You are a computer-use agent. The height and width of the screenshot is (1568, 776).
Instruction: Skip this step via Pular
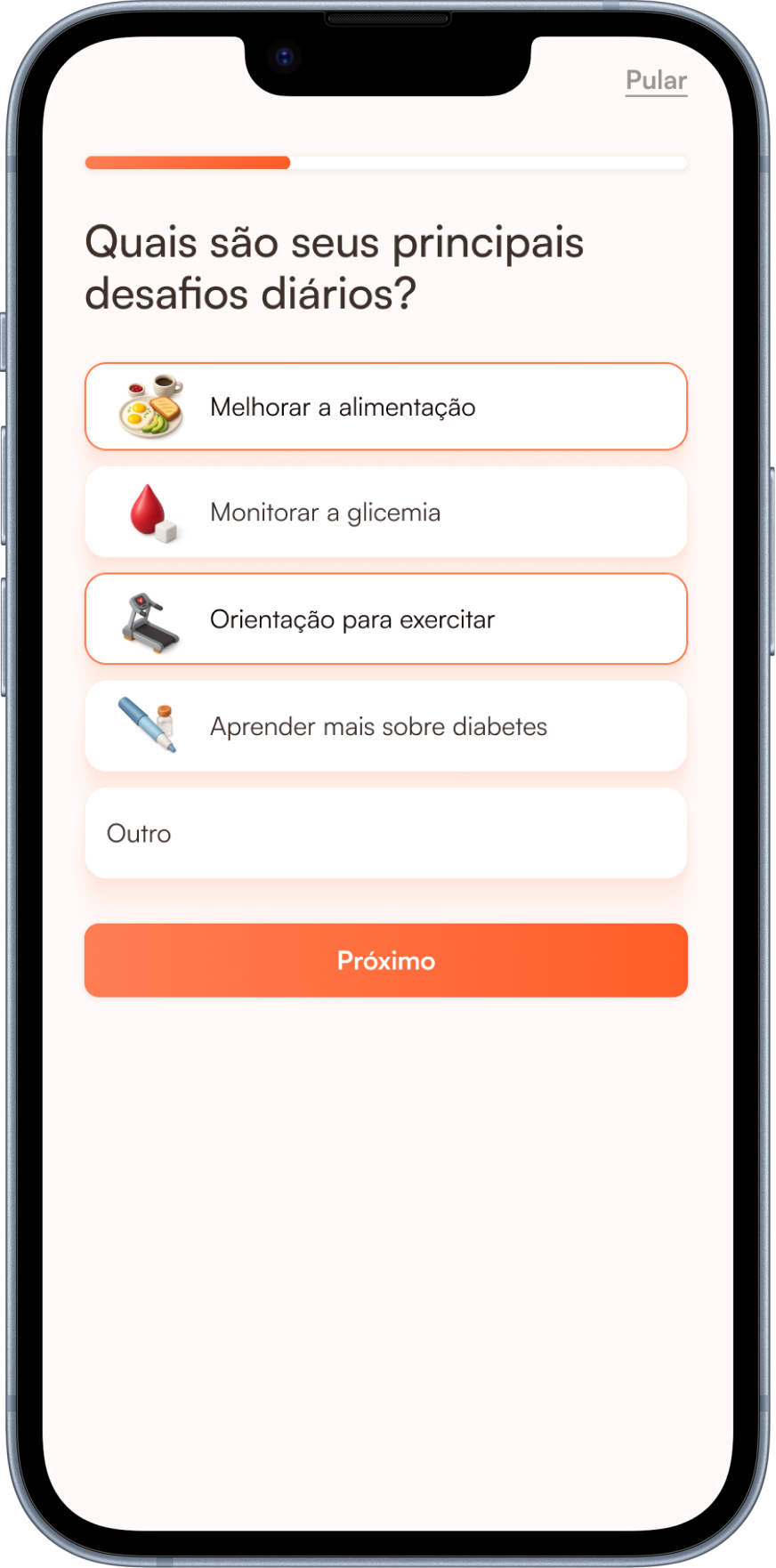pos(656,81)
